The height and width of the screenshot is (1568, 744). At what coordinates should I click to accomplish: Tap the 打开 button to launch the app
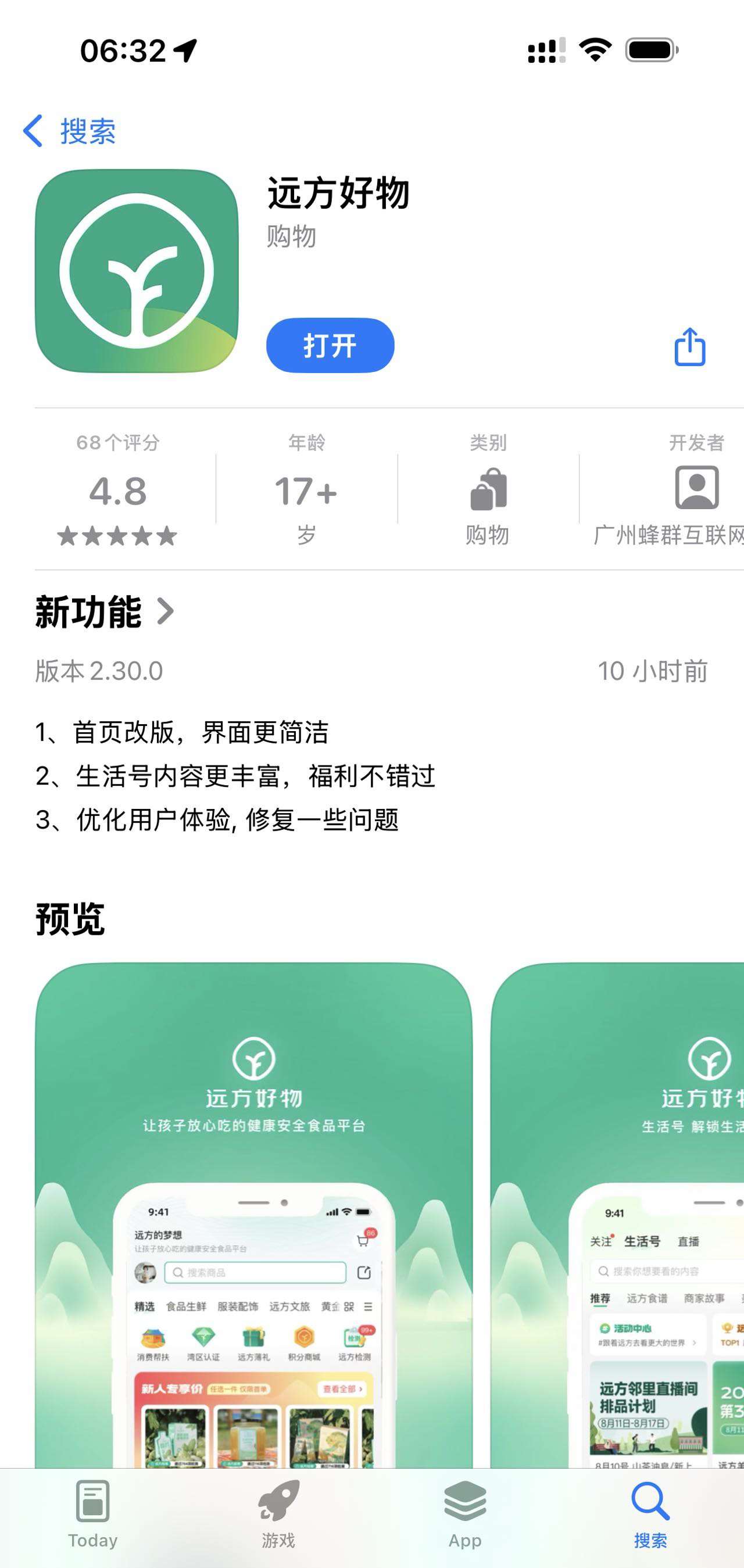pos(330,345)
